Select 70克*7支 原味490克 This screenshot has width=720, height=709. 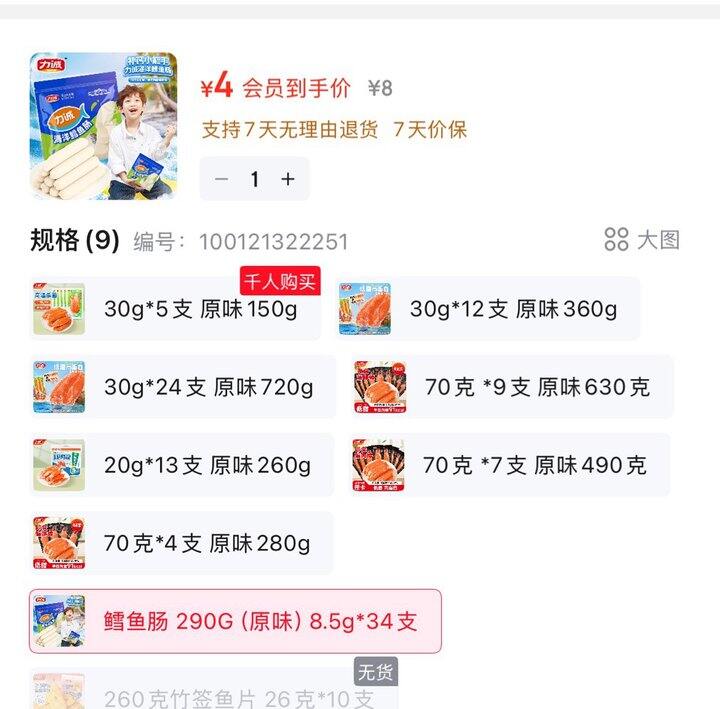[x=510, y=465]
